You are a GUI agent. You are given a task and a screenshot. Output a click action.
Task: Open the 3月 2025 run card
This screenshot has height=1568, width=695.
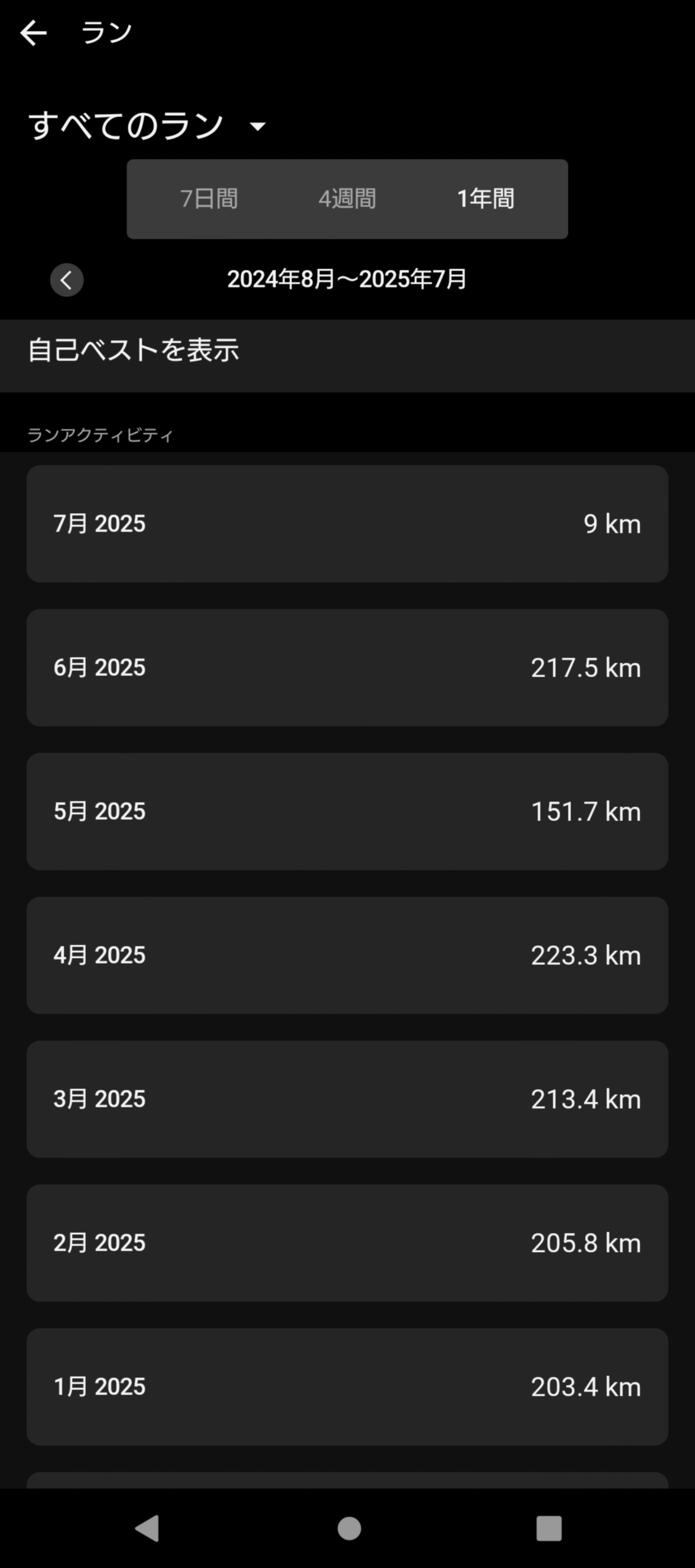pyautogui.click(x=347, y=1099)
